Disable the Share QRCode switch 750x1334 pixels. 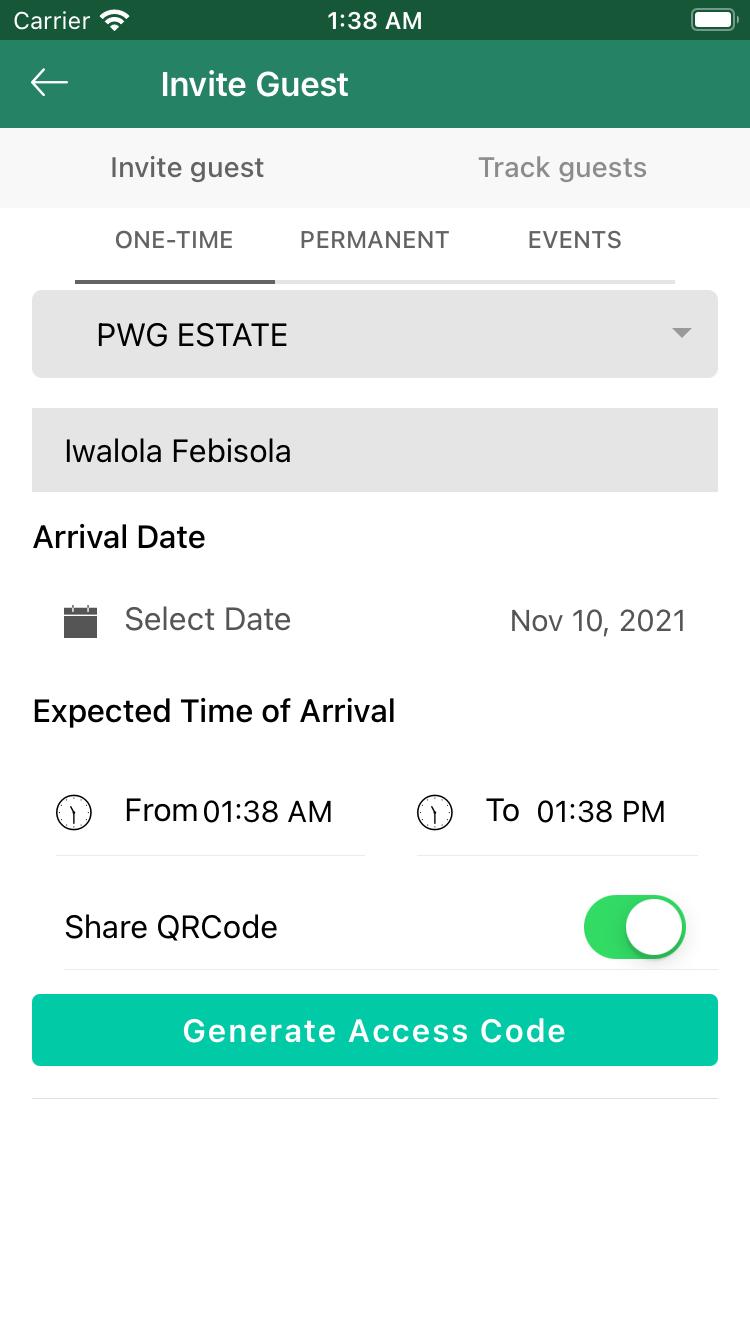pyautogui.click(x=635, y=927)
